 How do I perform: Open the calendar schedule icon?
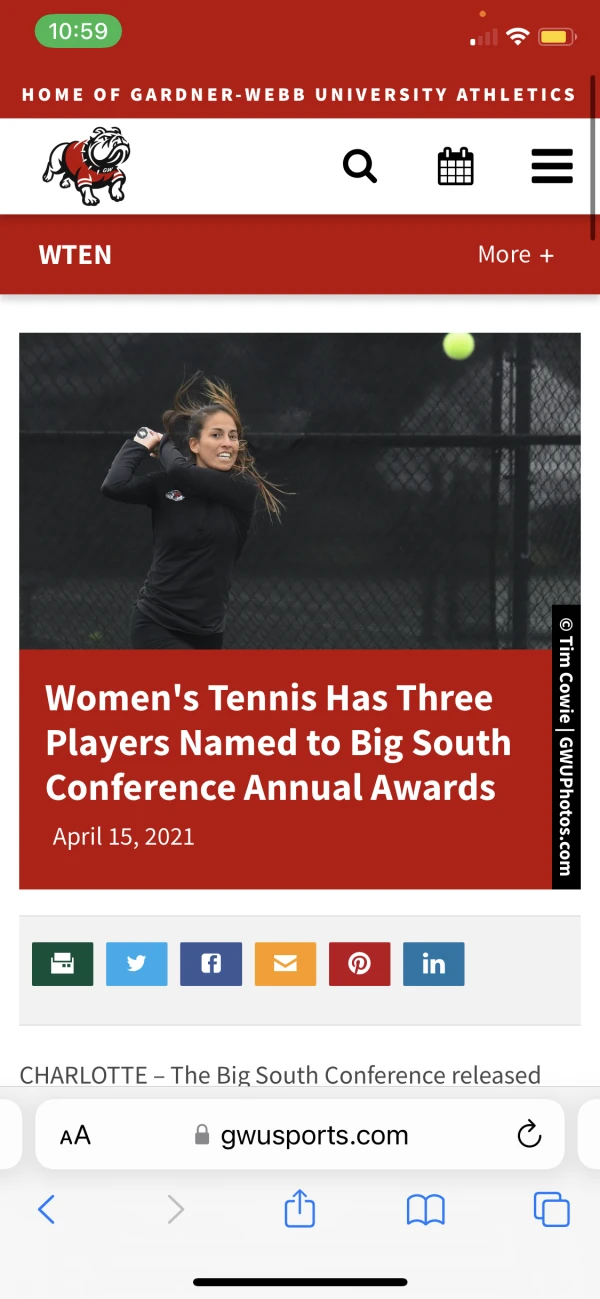click(456, 166)
